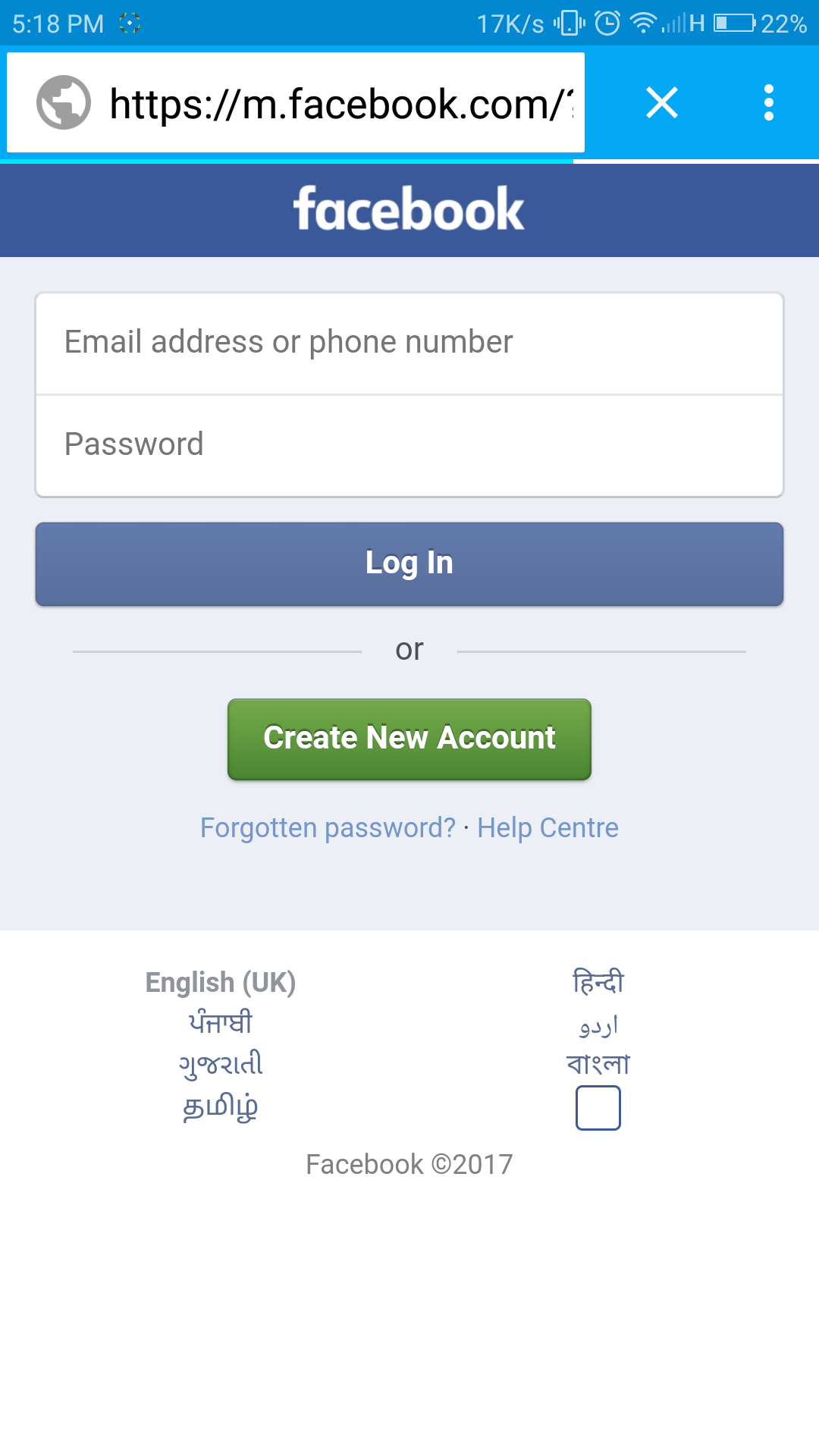Focus the email address or phone number field
The image size is (819, 1456).
[409, 344]
